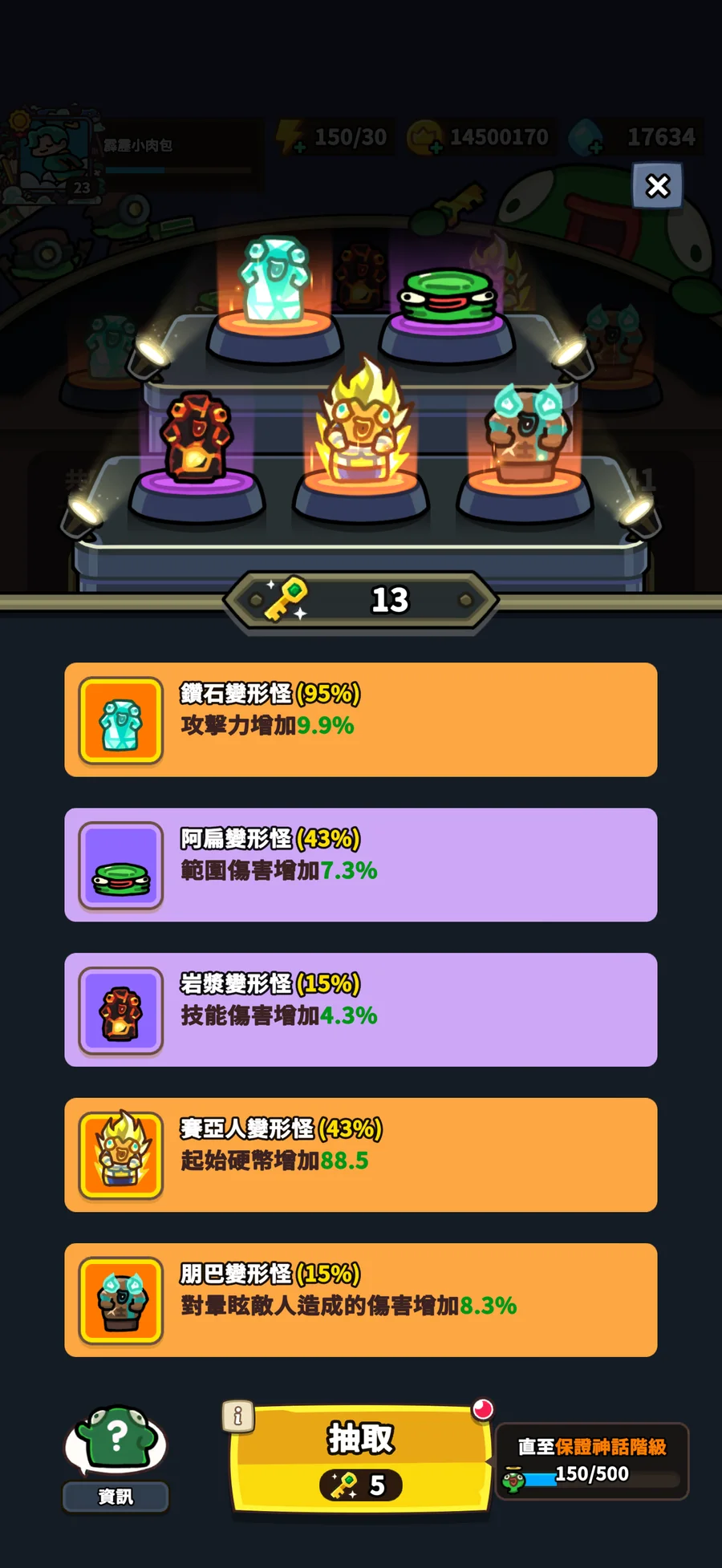Select the 賽亞人變形怪 card
The image size is (722, 1568).
(360, 1155)
